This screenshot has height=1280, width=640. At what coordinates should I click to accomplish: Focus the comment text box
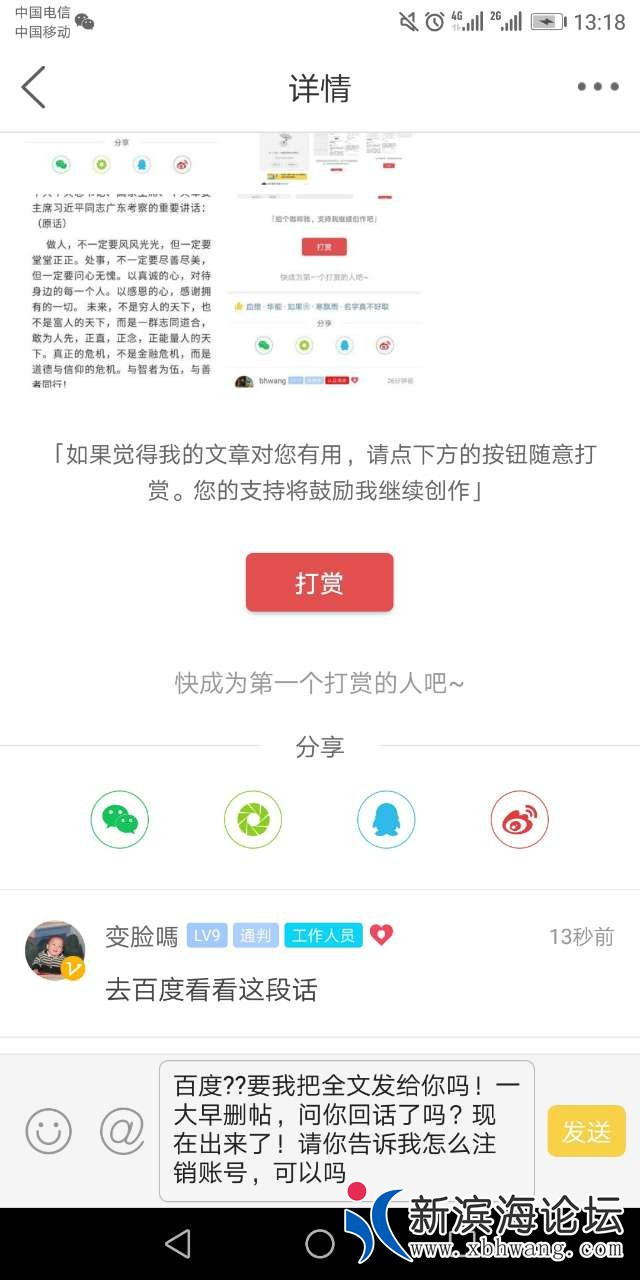tap(346, 1130)
